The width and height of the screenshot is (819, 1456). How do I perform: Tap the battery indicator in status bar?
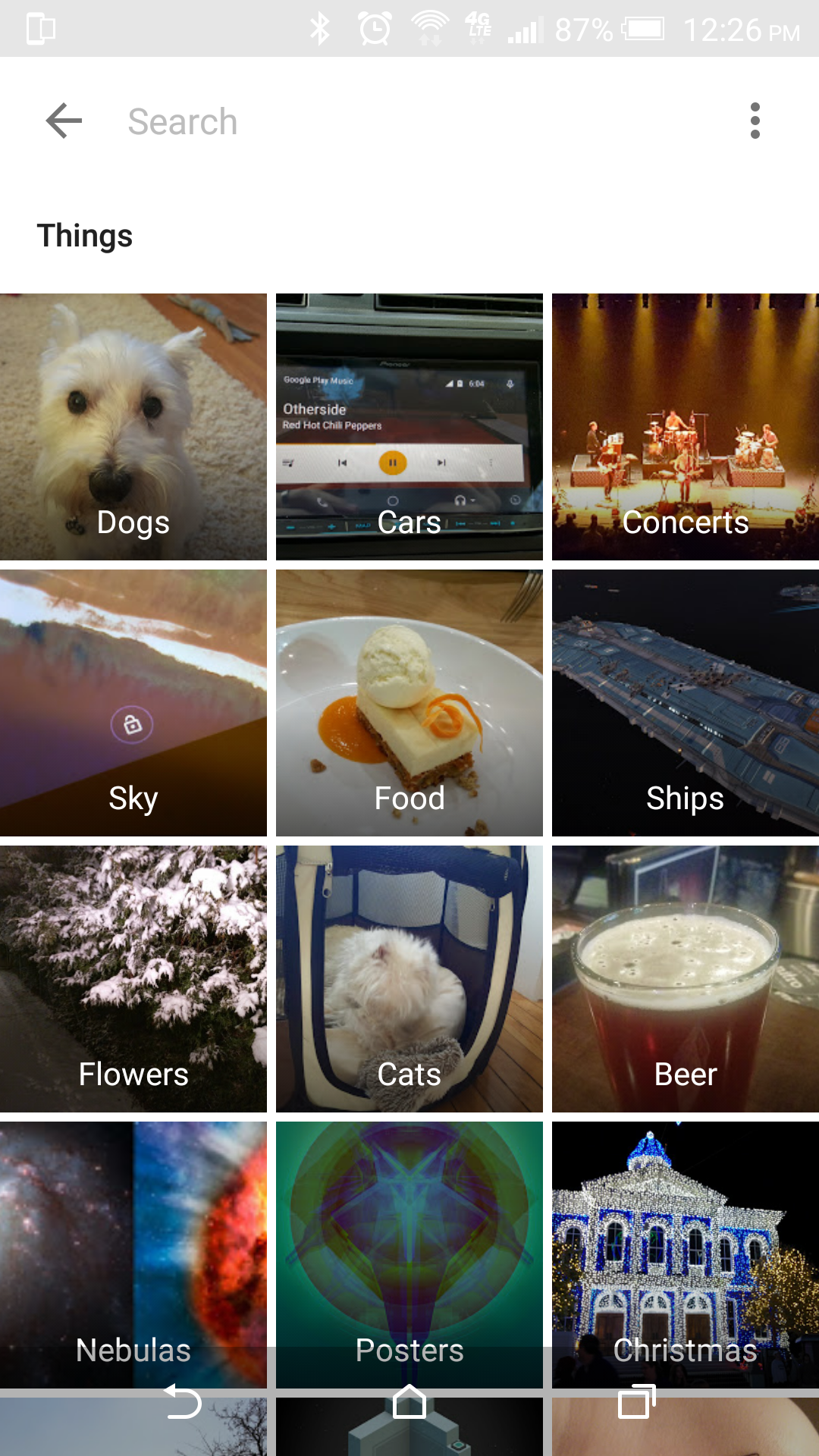pos(644,30)
